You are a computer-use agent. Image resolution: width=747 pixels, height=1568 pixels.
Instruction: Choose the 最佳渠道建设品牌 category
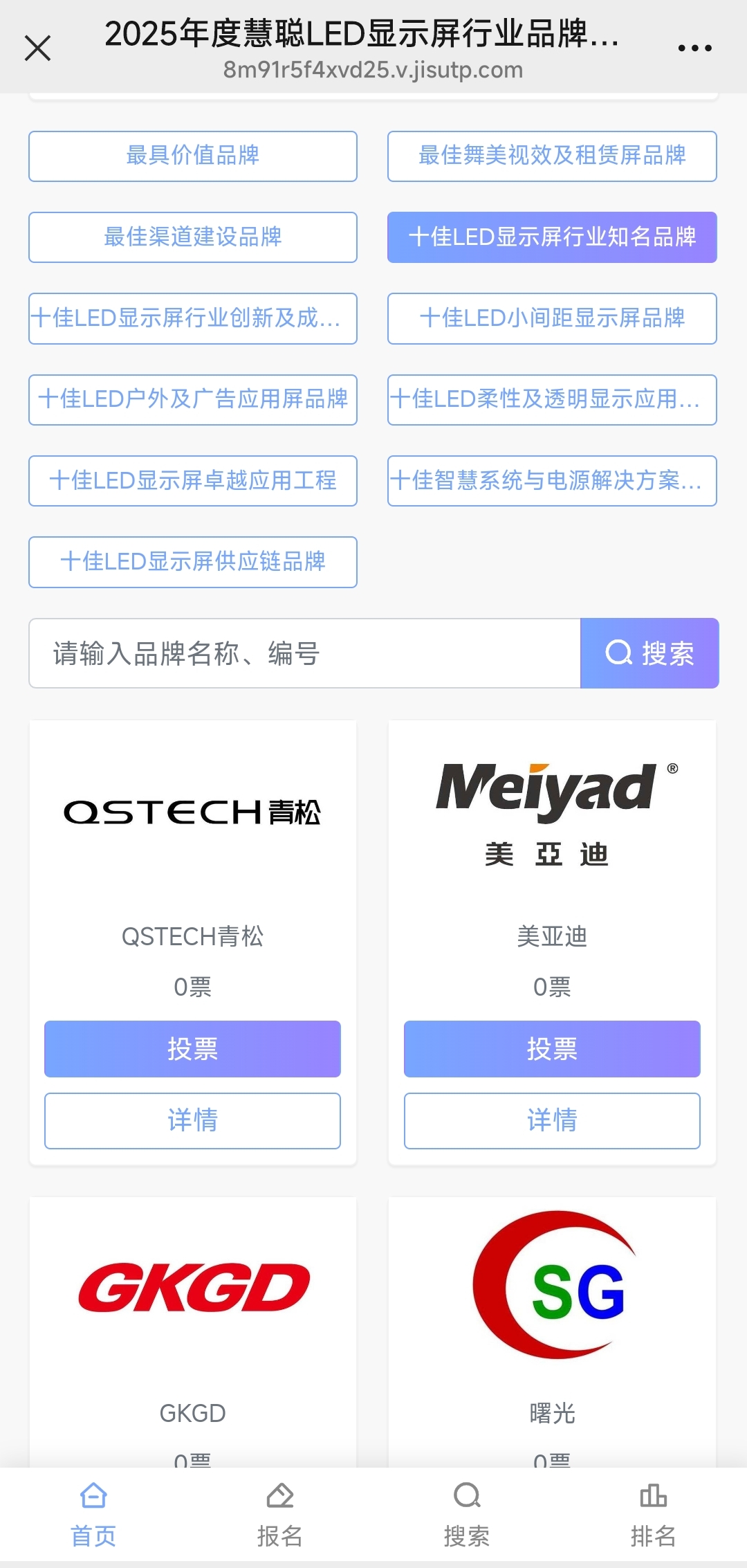[193, 237]
